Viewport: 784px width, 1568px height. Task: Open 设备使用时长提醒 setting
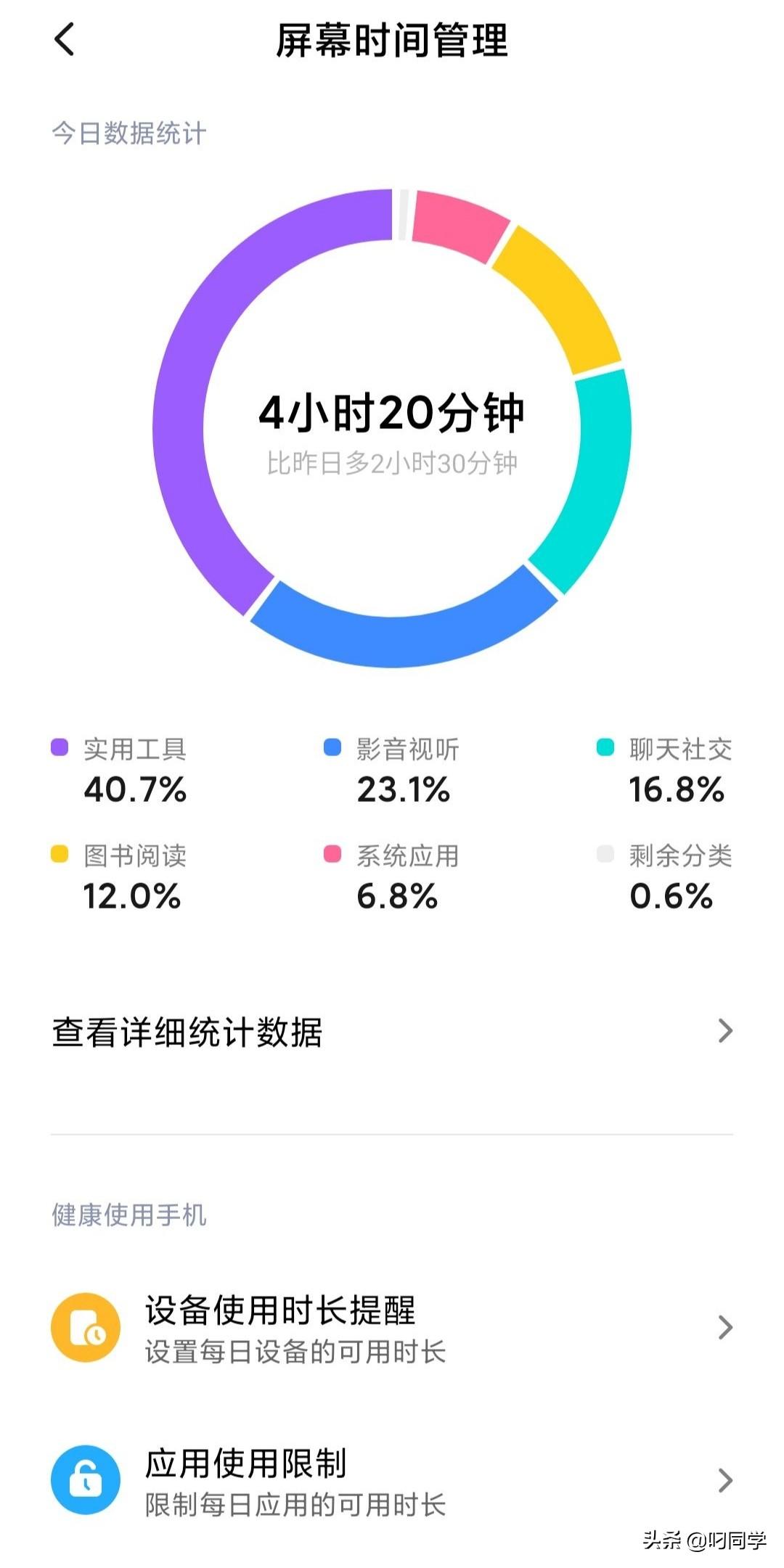pos(392,1327)
